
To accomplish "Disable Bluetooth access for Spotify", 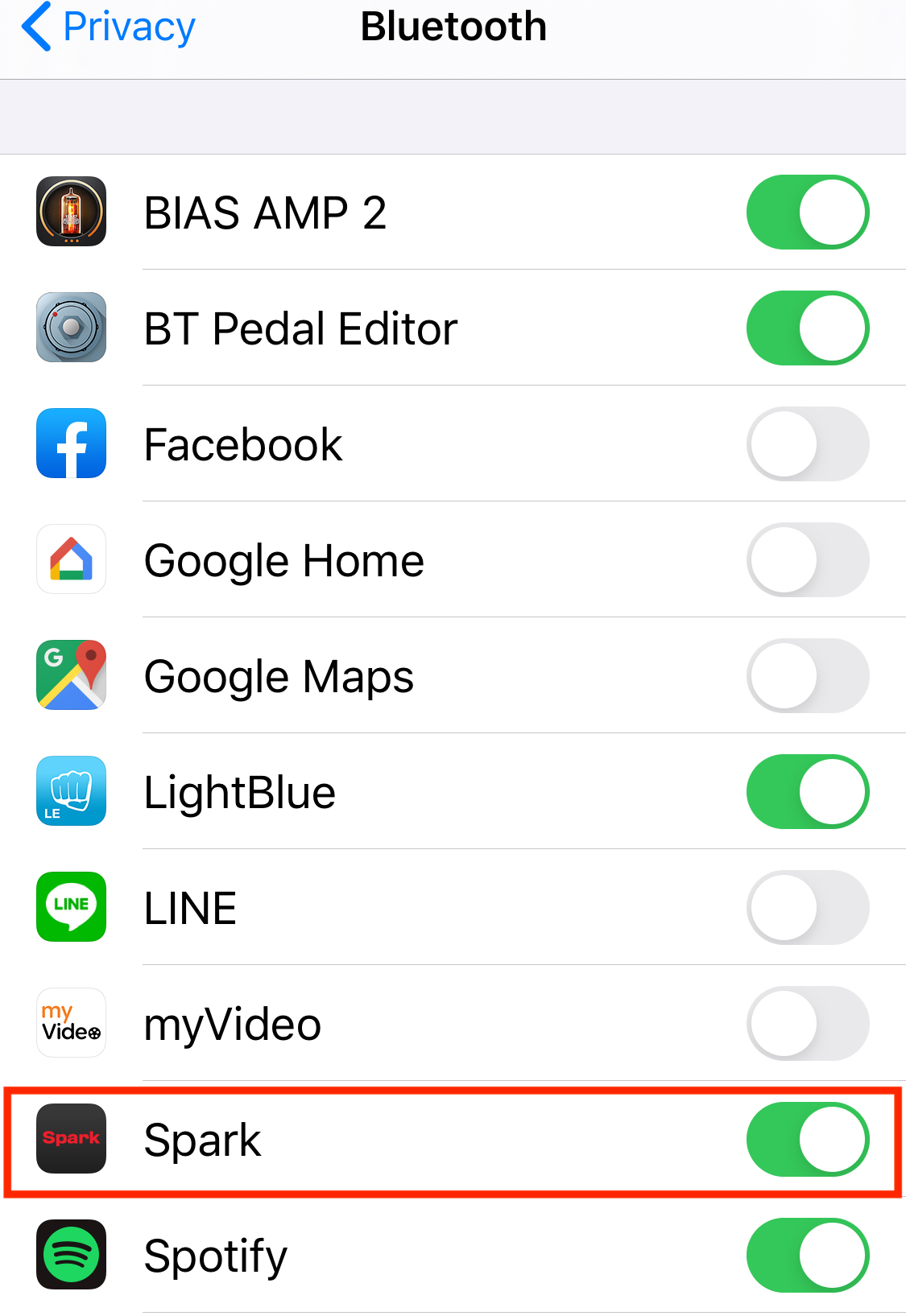I will tap(807, 1255).
